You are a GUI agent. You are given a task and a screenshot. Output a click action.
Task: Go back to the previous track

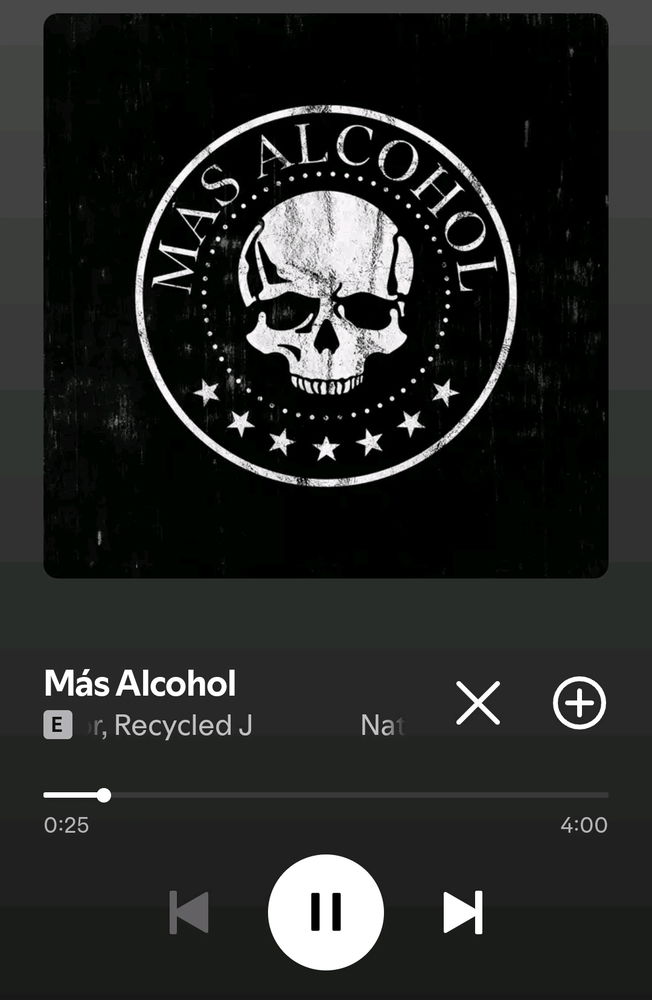tap(189, 912)
